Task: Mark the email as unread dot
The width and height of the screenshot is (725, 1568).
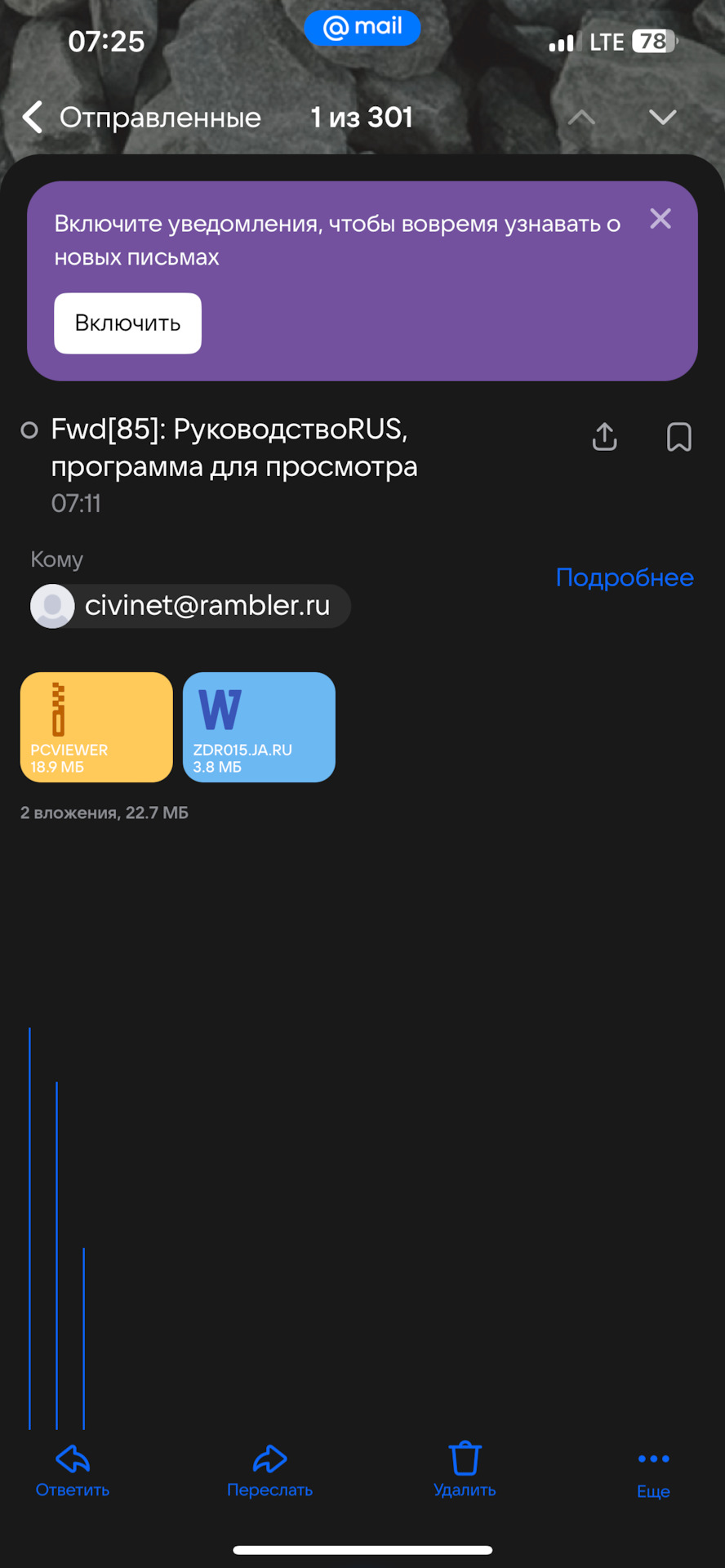Action: coord(29,430)
